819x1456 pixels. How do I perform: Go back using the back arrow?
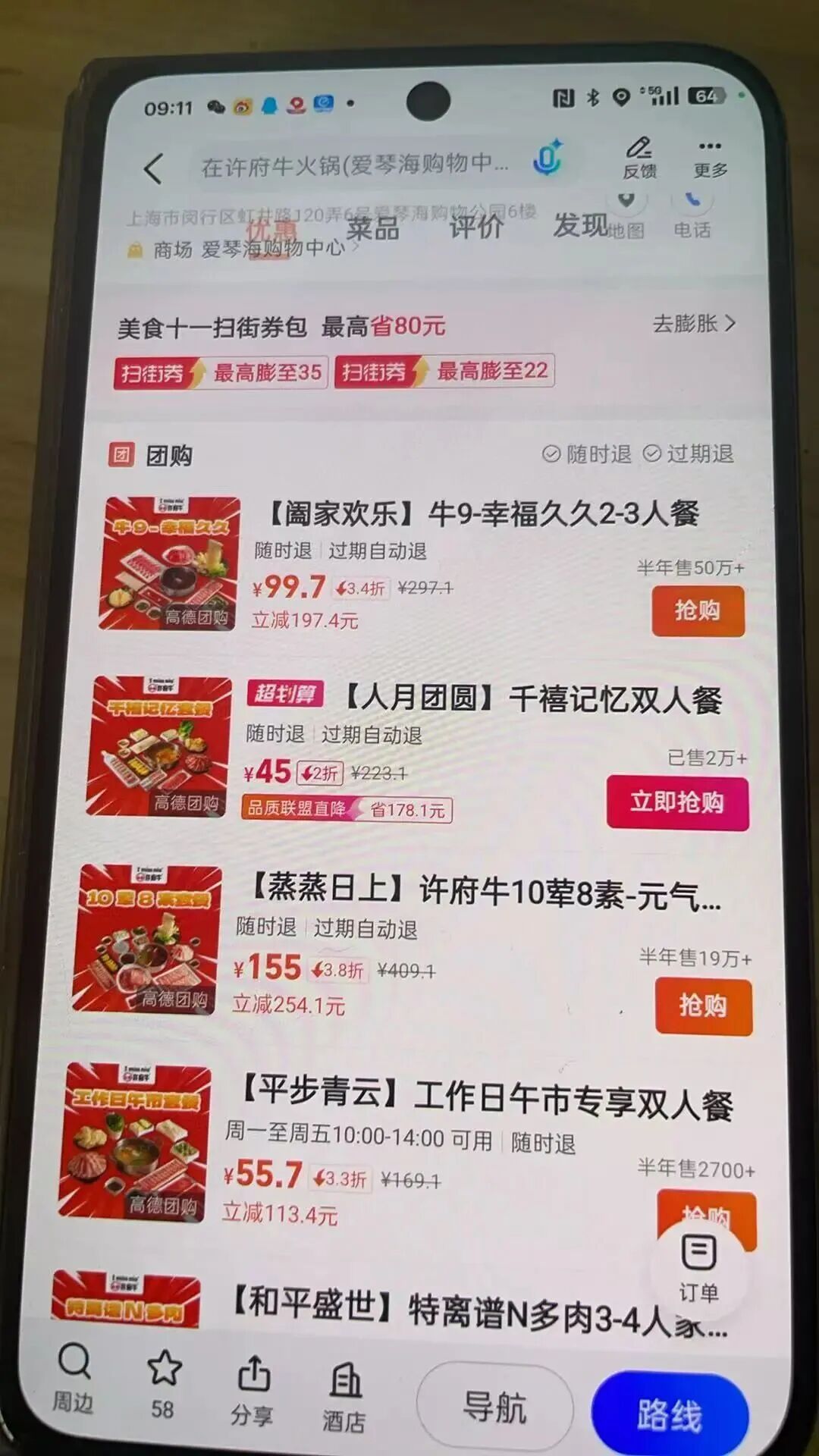tap(154, 168)
